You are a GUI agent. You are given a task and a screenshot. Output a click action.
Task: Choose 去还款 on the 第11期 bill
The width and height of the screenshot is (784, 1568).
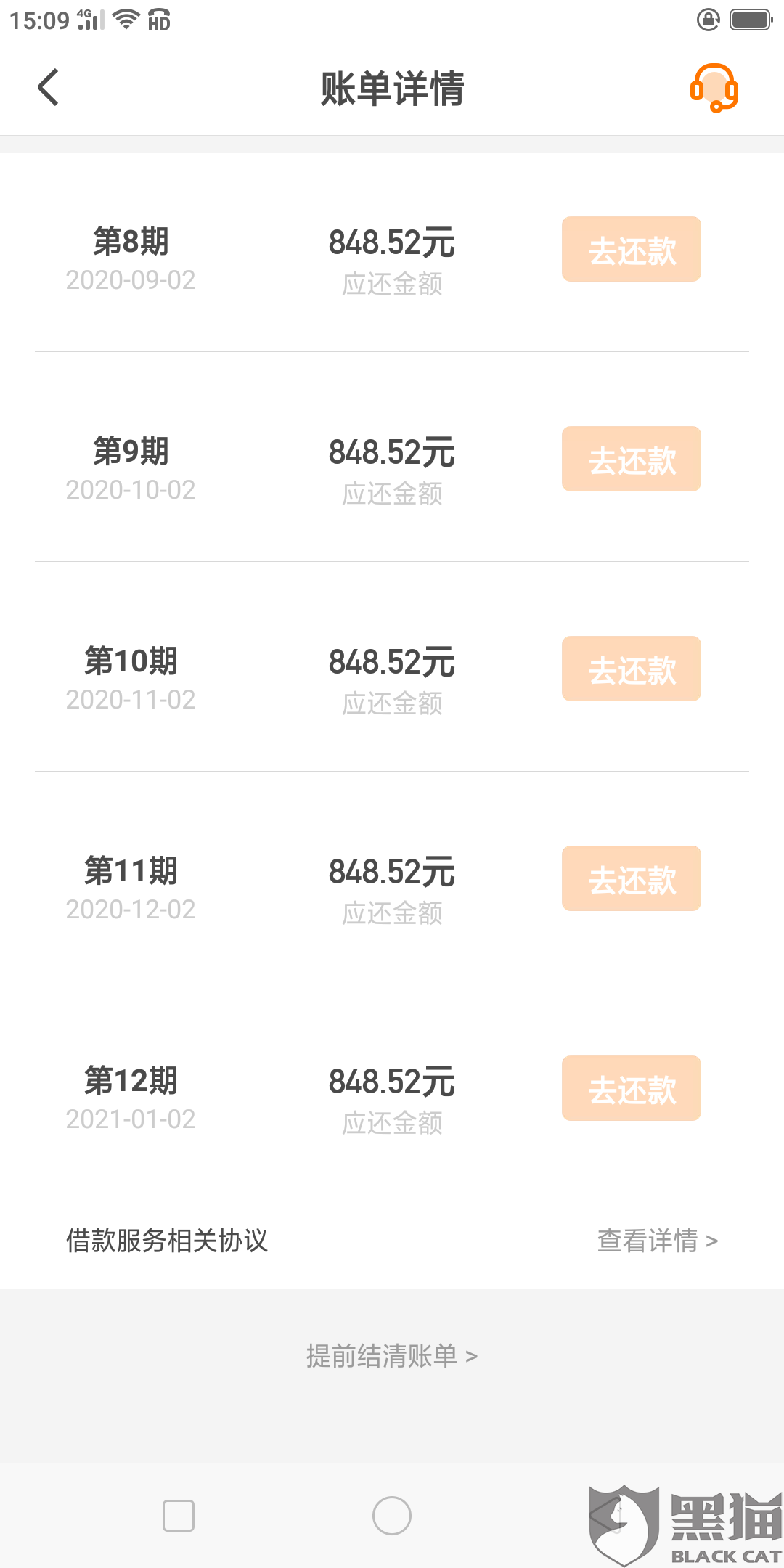(631, 878)
